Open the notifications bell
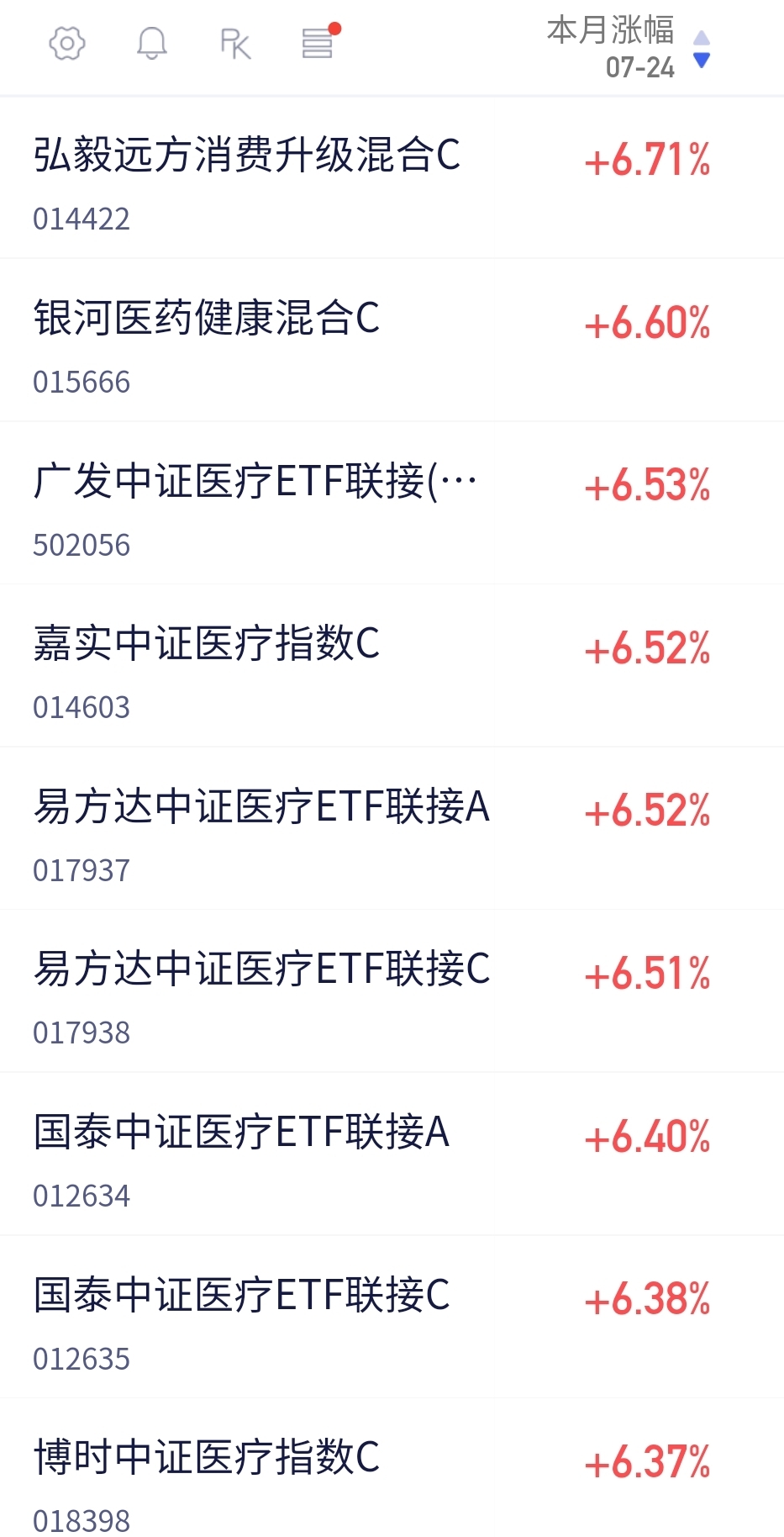This screenshot has height=1537, width=784. (151, 44)
